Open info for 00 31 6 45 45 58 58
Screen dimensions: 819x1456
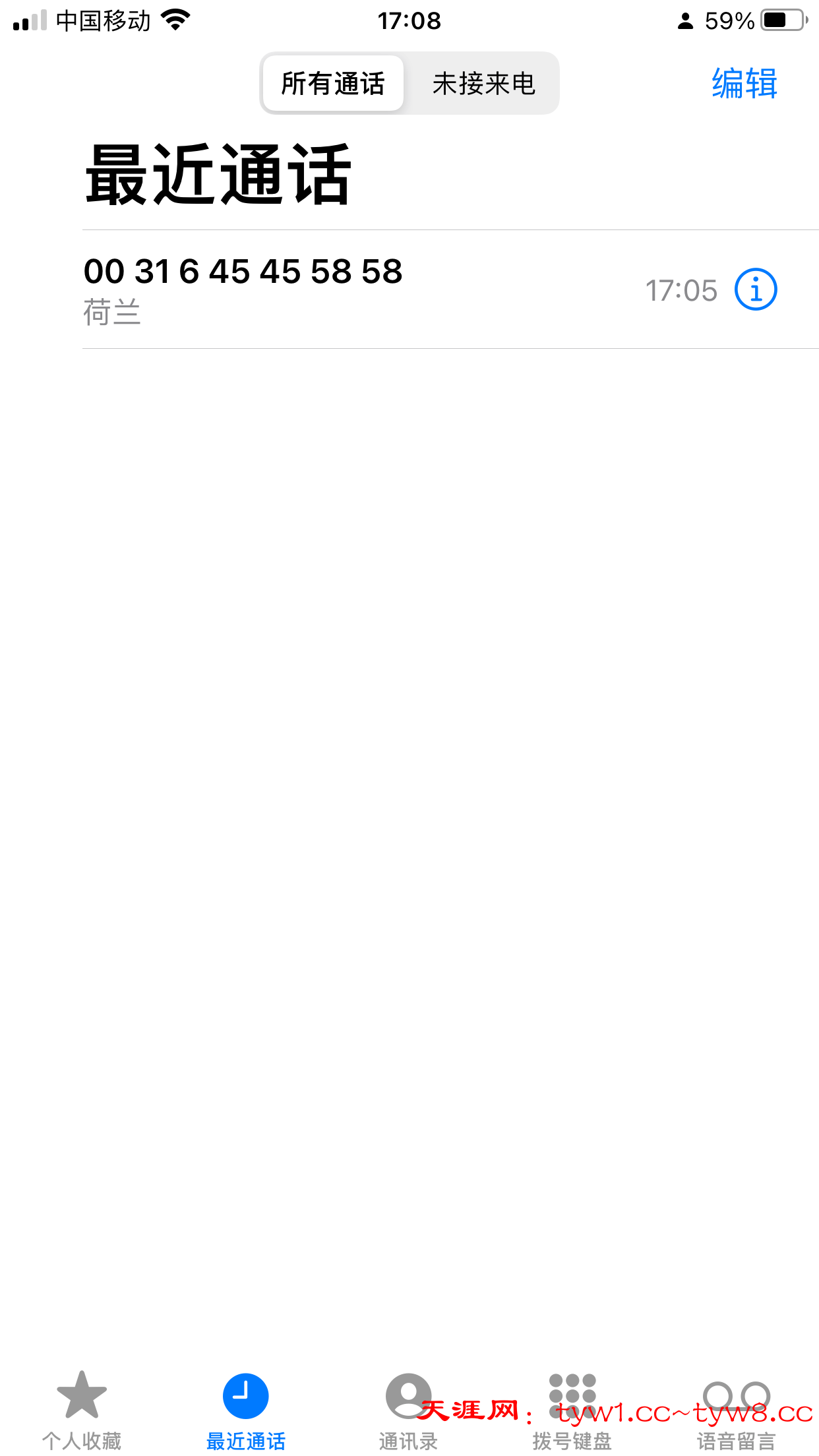(x=756, y=289)
